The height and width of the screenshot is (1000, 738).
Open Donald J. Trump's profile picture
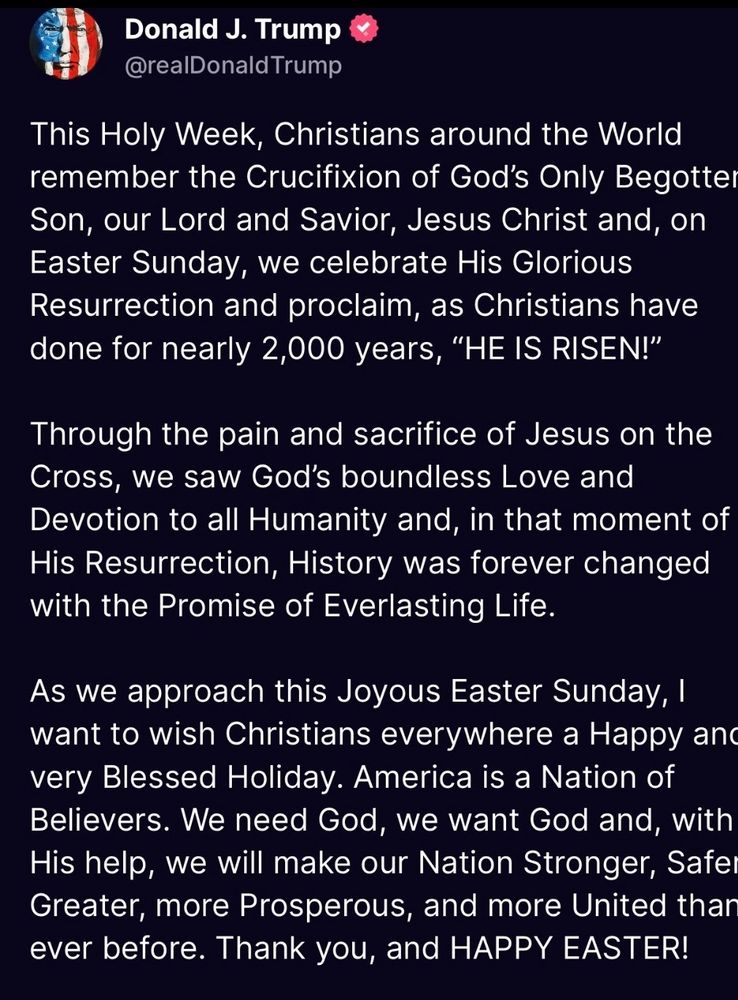pos(66,45)
